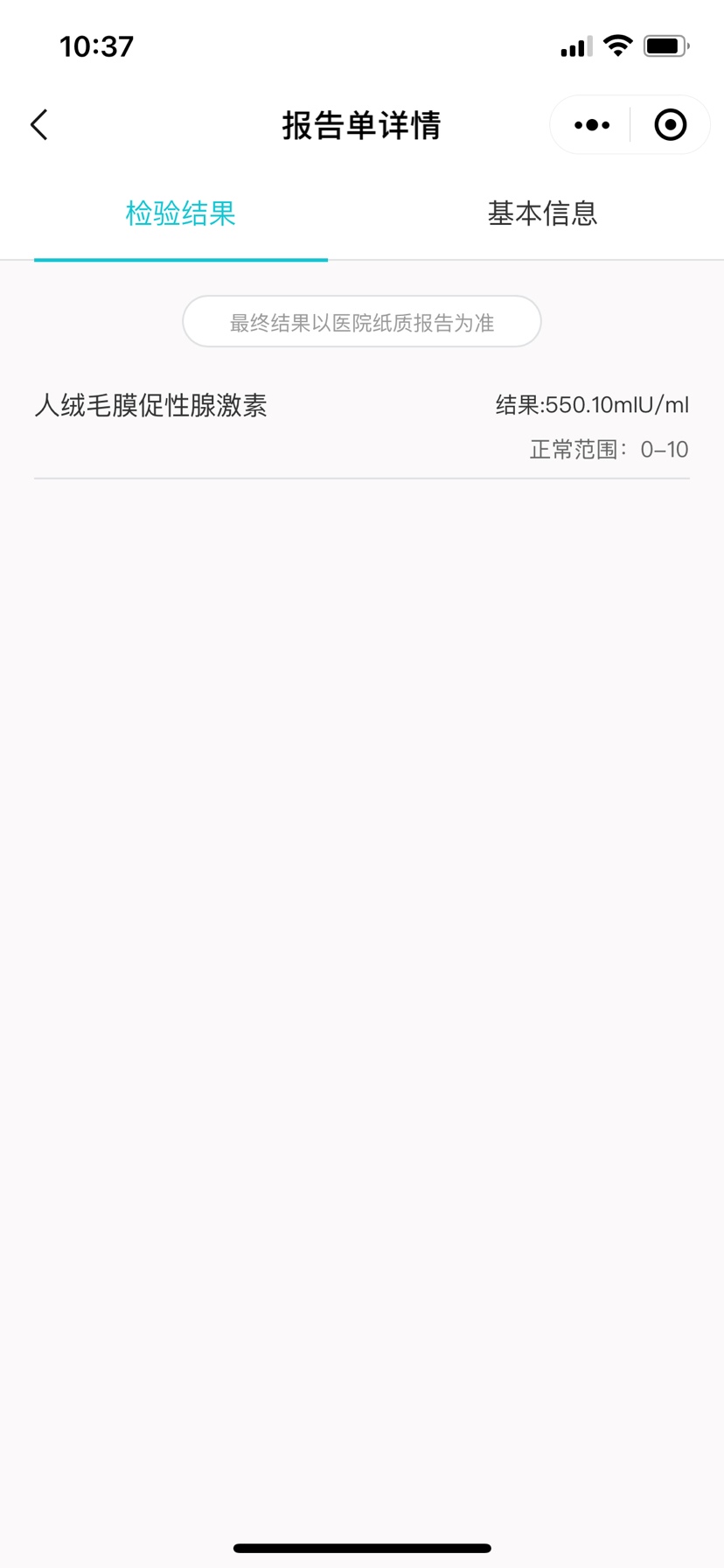Switch to the 基本信息 tab
Viewport: 724px width, 1568px height.
(x=542, y=213)
